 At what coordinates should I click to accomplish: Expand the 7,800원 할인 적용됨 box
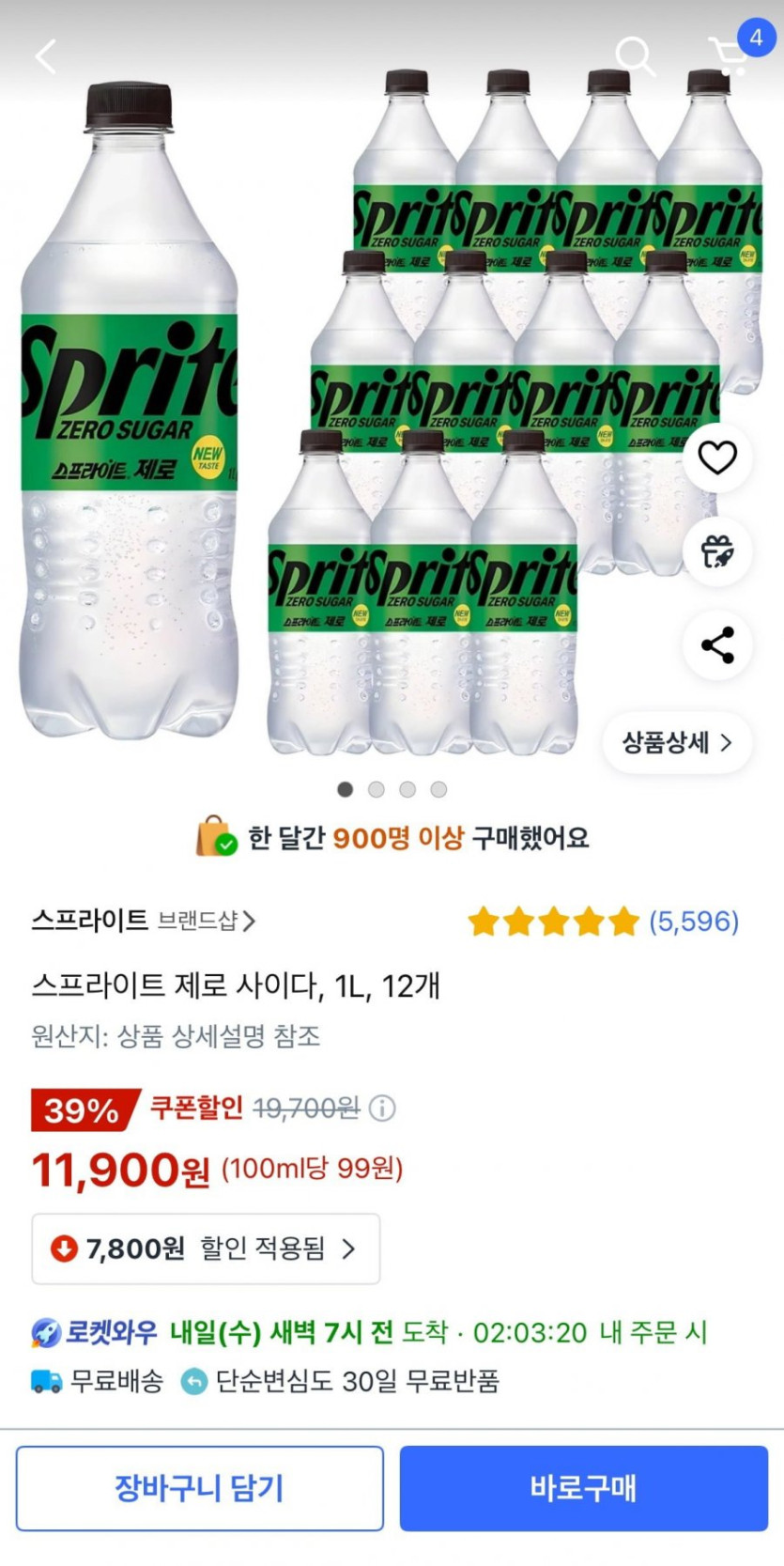click(206, 1248)
